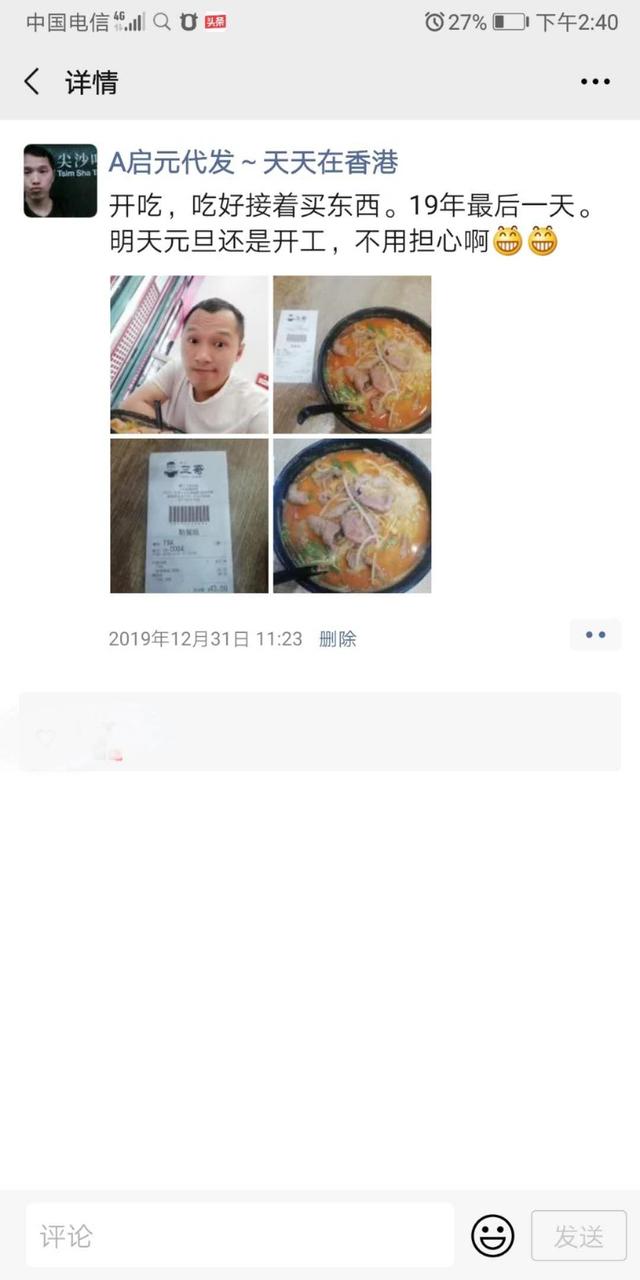Screen dimensions: 640x1280
Task: View the receipt photo in the post
Action: pos(189,516)
